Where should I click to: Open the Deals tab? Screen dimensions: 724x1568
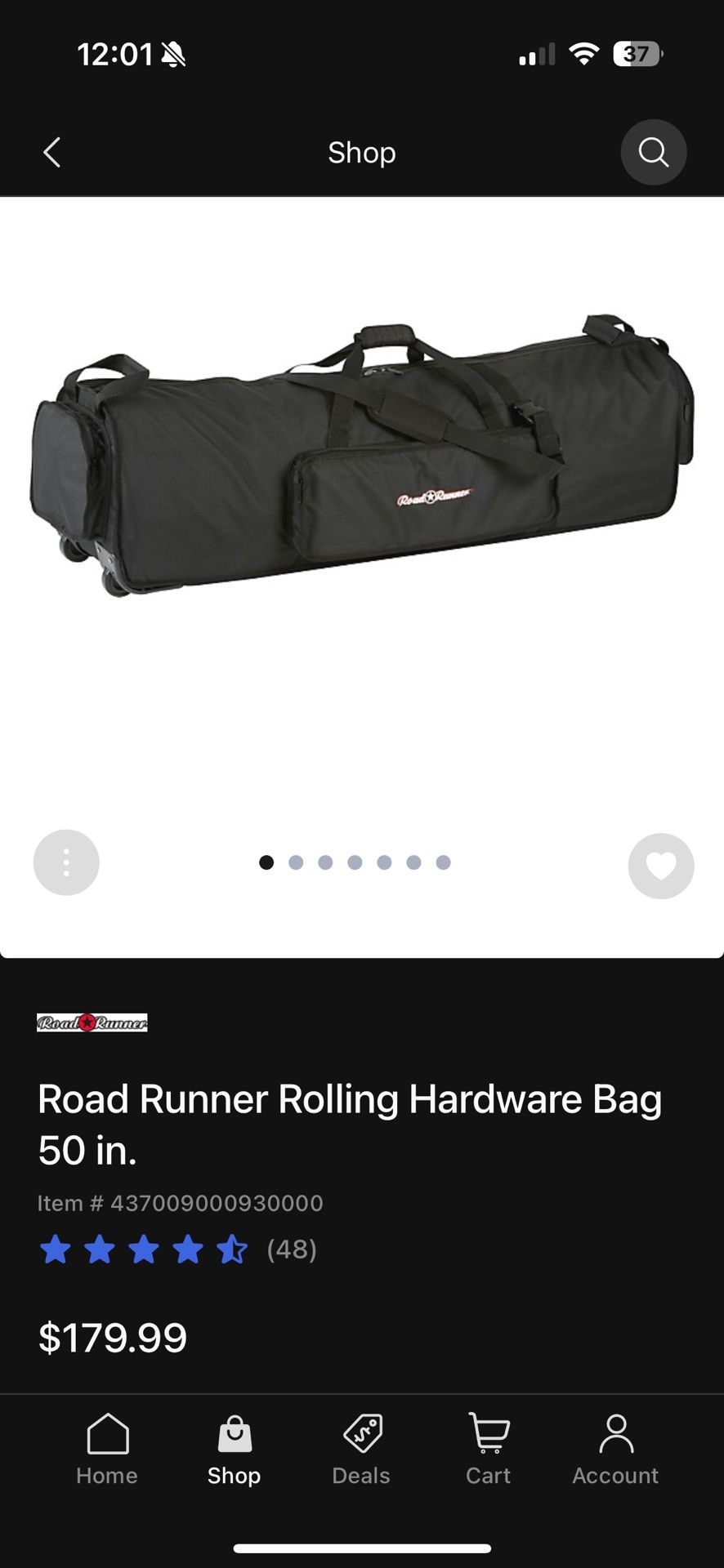click(361, 1450)
